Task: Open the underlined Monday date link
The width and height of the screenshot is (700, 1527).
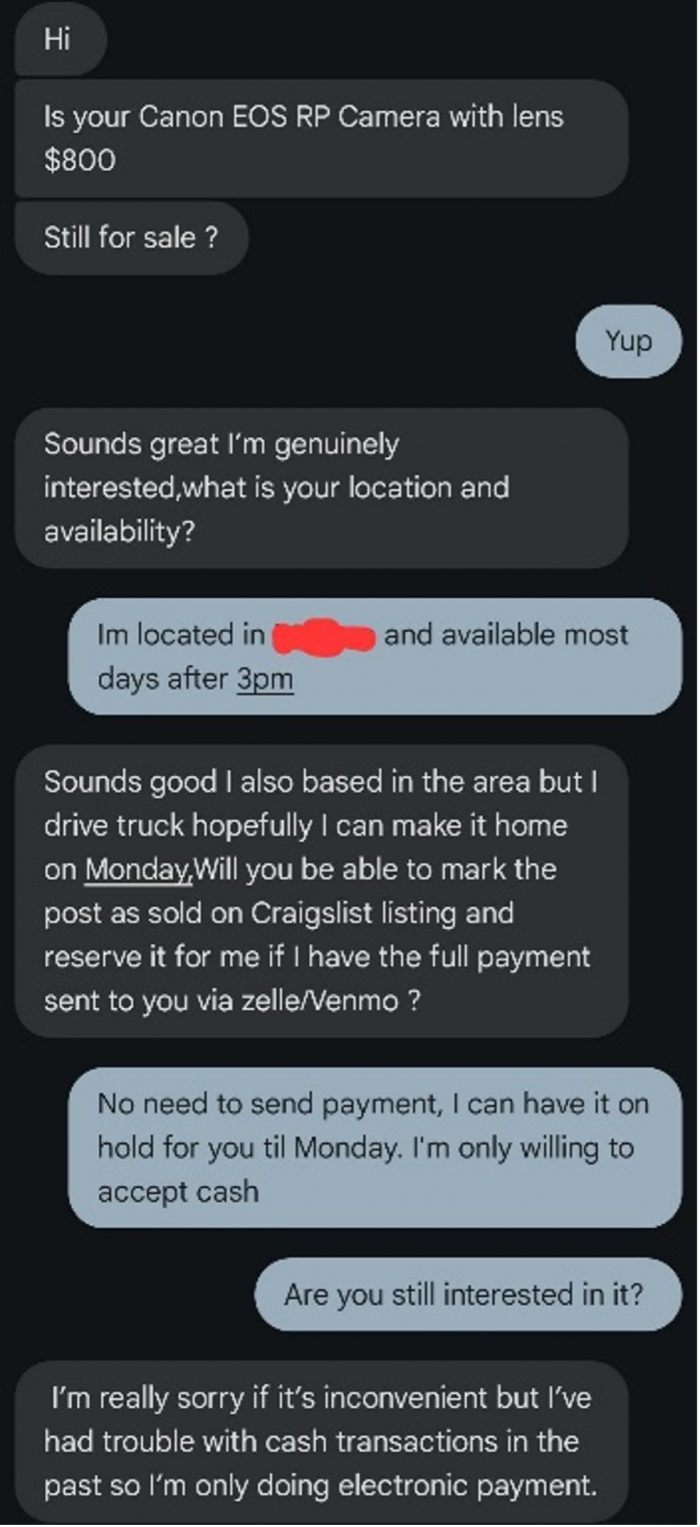Action: point(134,869)
